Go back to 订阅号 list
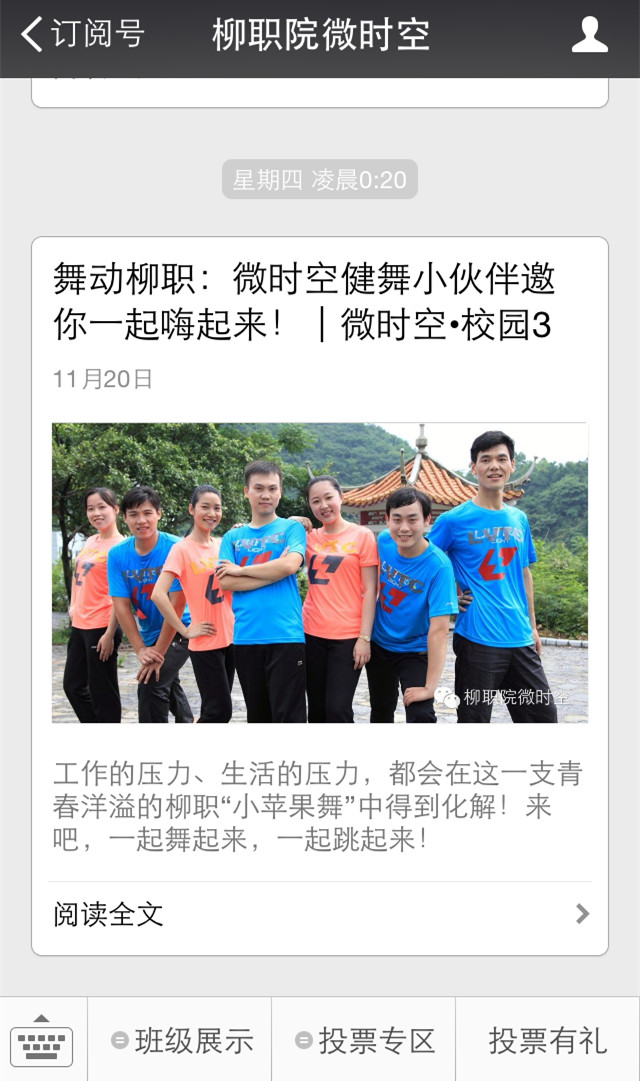Screen dimensions: 640x1081 82,35
